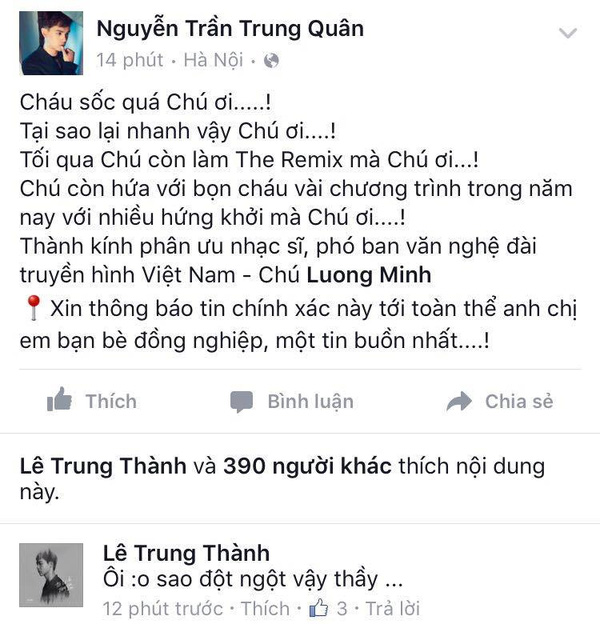View the 390 people who liked this
This screenshot has width=600, height=624.
coord(309,466)
